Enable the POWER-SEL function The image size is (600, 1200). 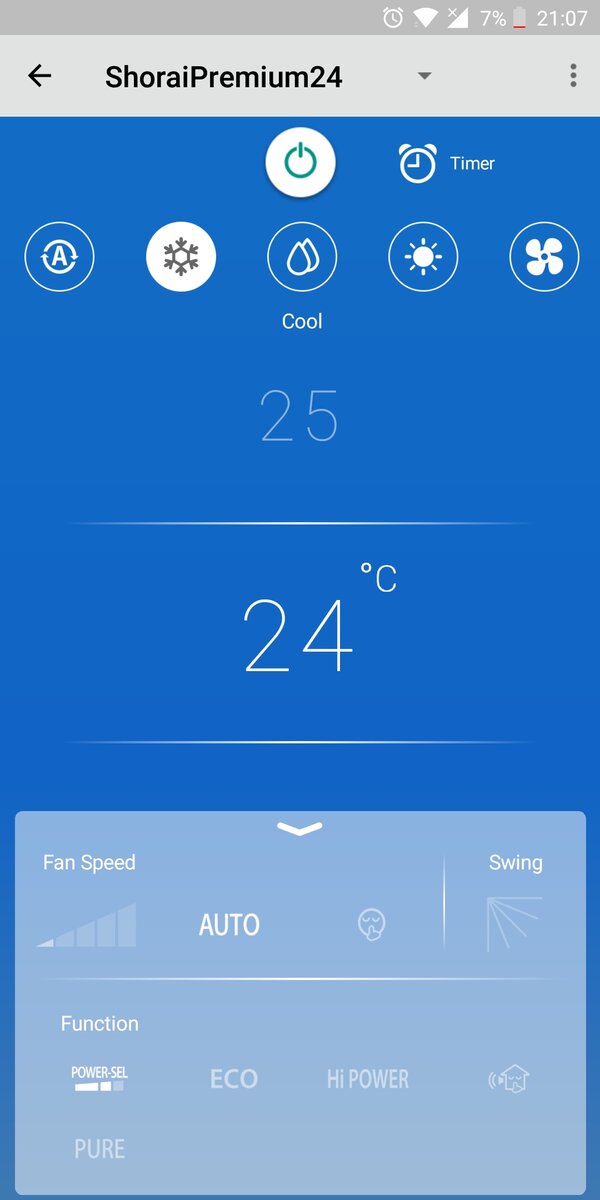click(99, 1078)
